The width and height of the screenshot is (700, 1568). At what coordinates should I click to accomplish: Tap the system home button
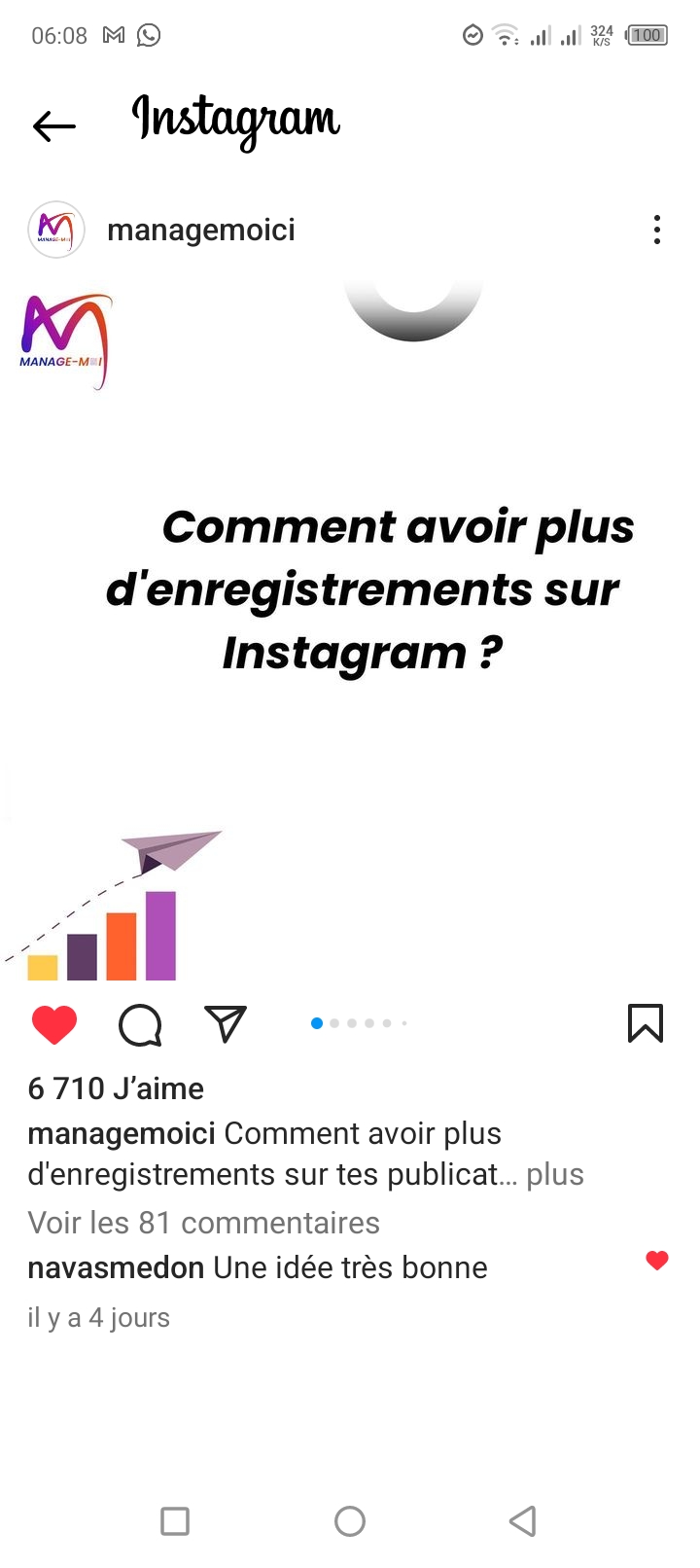tap(350, 1521)
